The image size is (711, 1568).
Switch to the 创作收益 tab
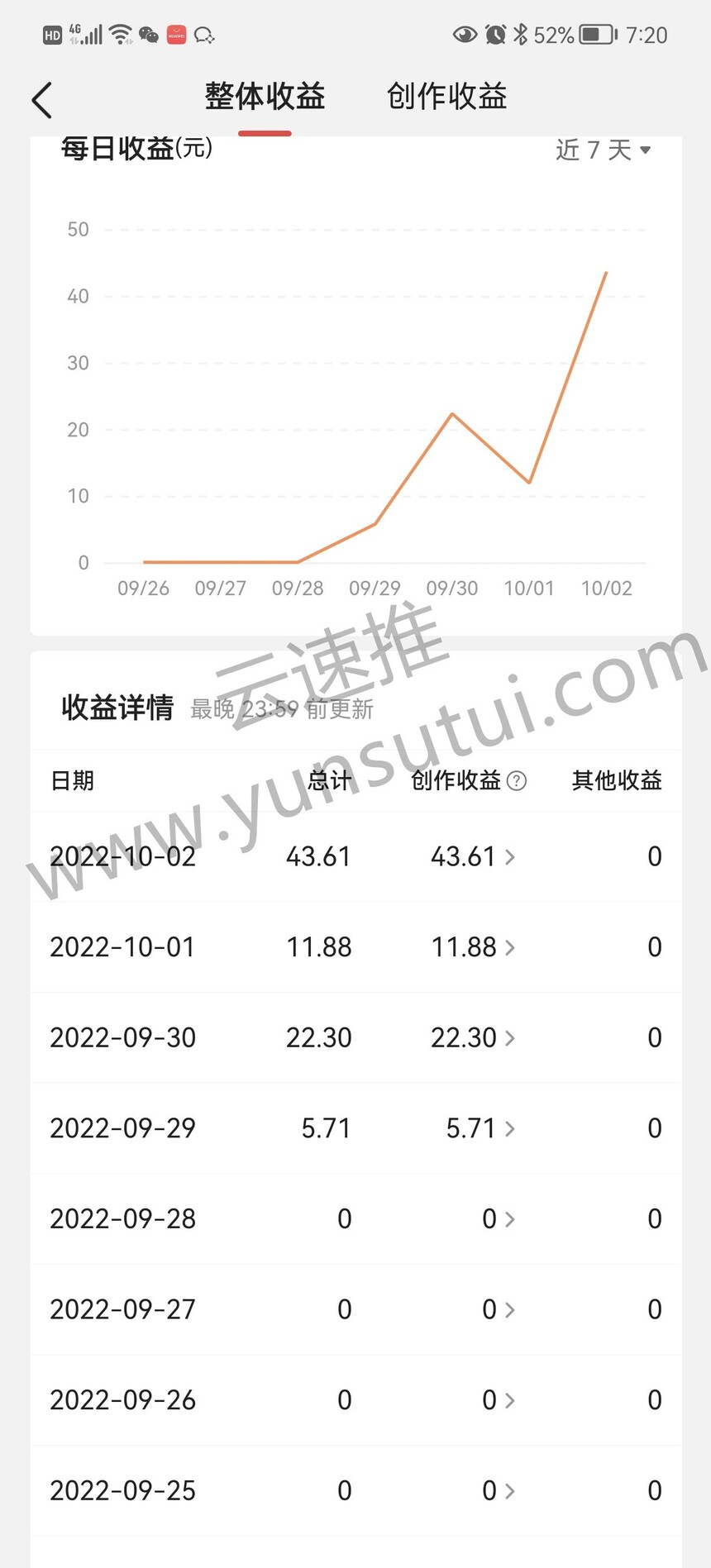(x=446, y=97)
